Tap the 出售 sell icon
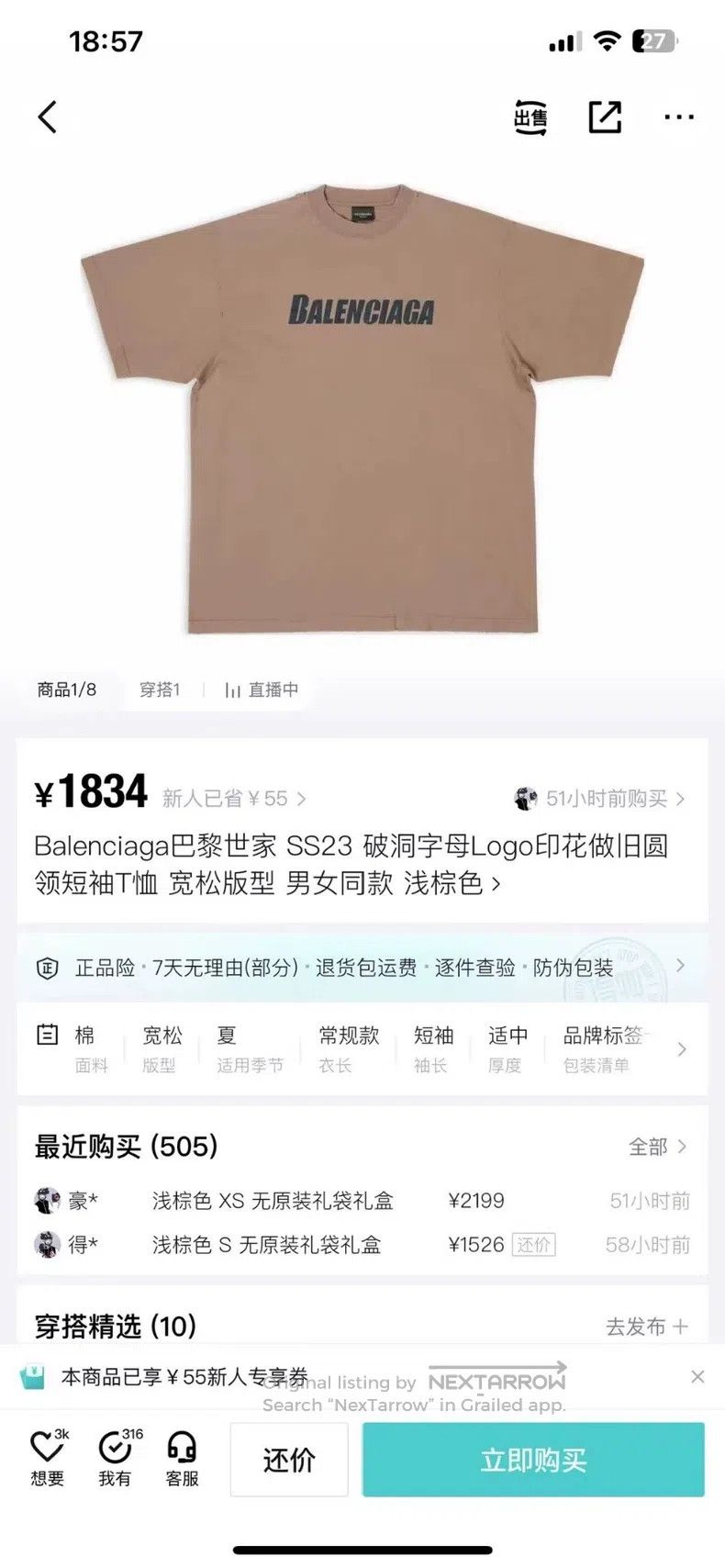The height and width of the screenshot is (1568, 725). 530,118
